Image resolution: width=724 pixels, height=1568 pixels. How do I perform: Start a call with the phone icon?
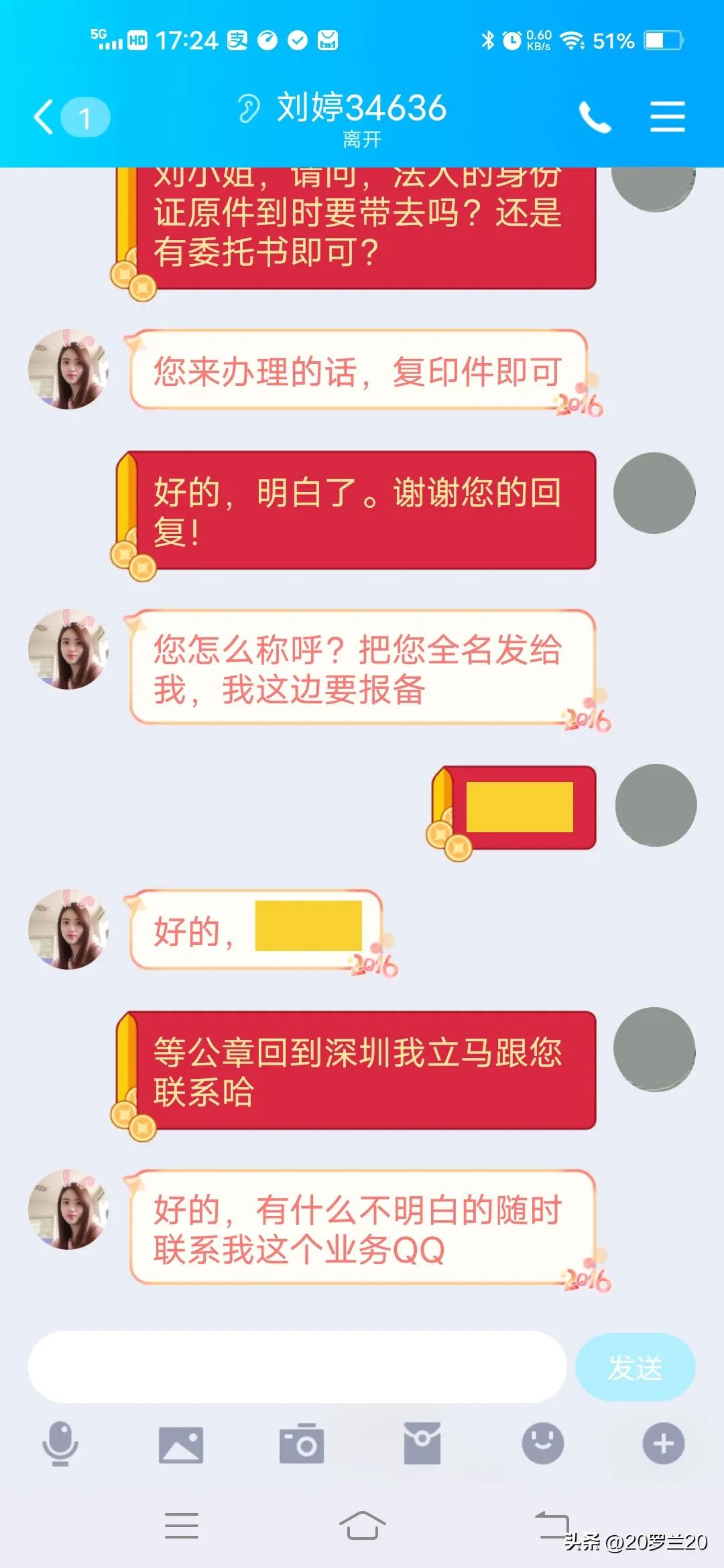[x=597, y=115]
